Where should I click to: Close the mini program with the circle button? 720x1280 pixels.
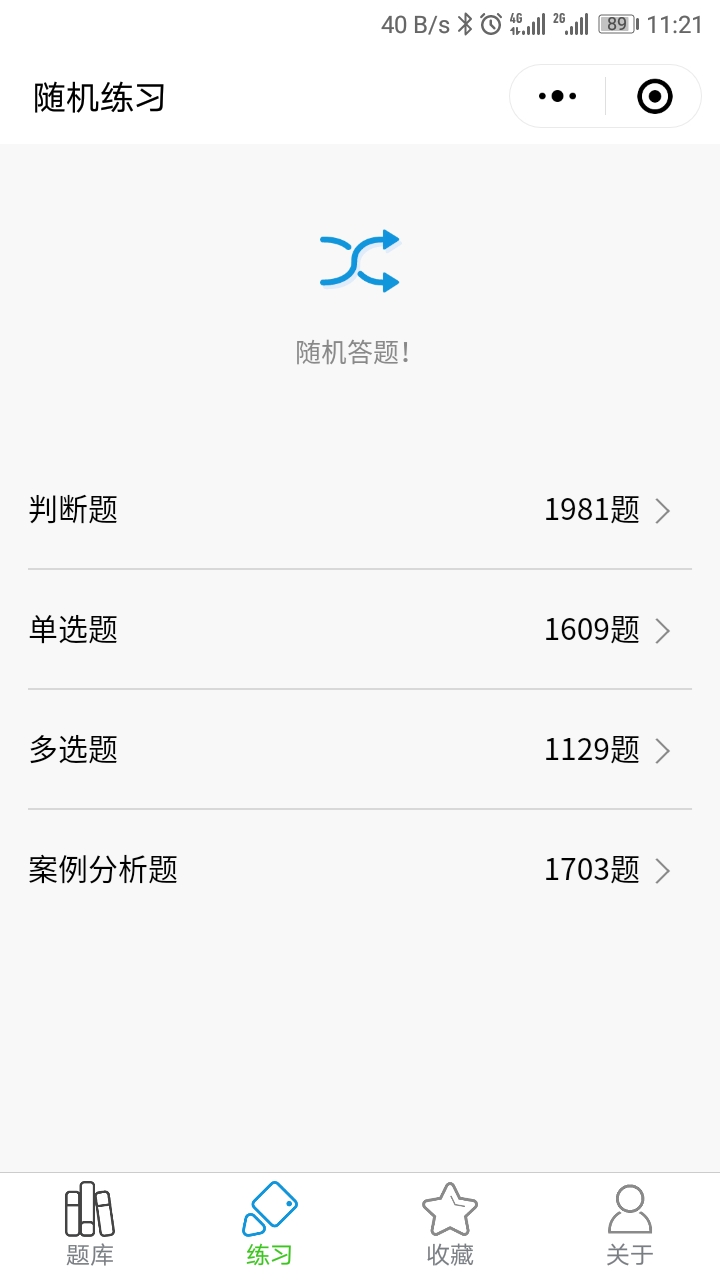[x=654, y=97]
